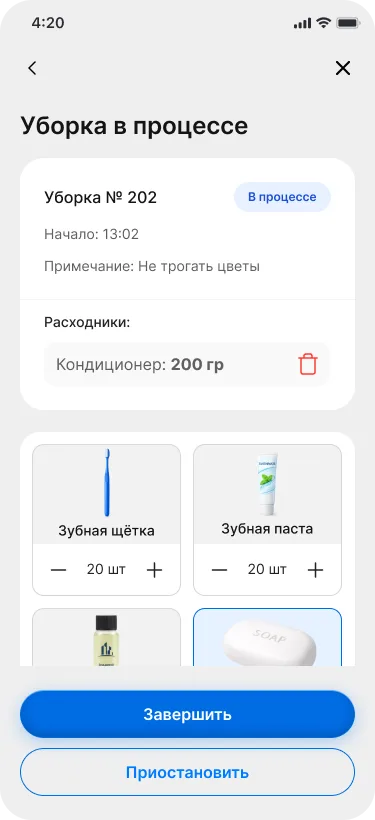This screenshot has height=820, width=375.
Task: Delete the Кондиционер 200 гр consumable
Action: tap(308, 364)
